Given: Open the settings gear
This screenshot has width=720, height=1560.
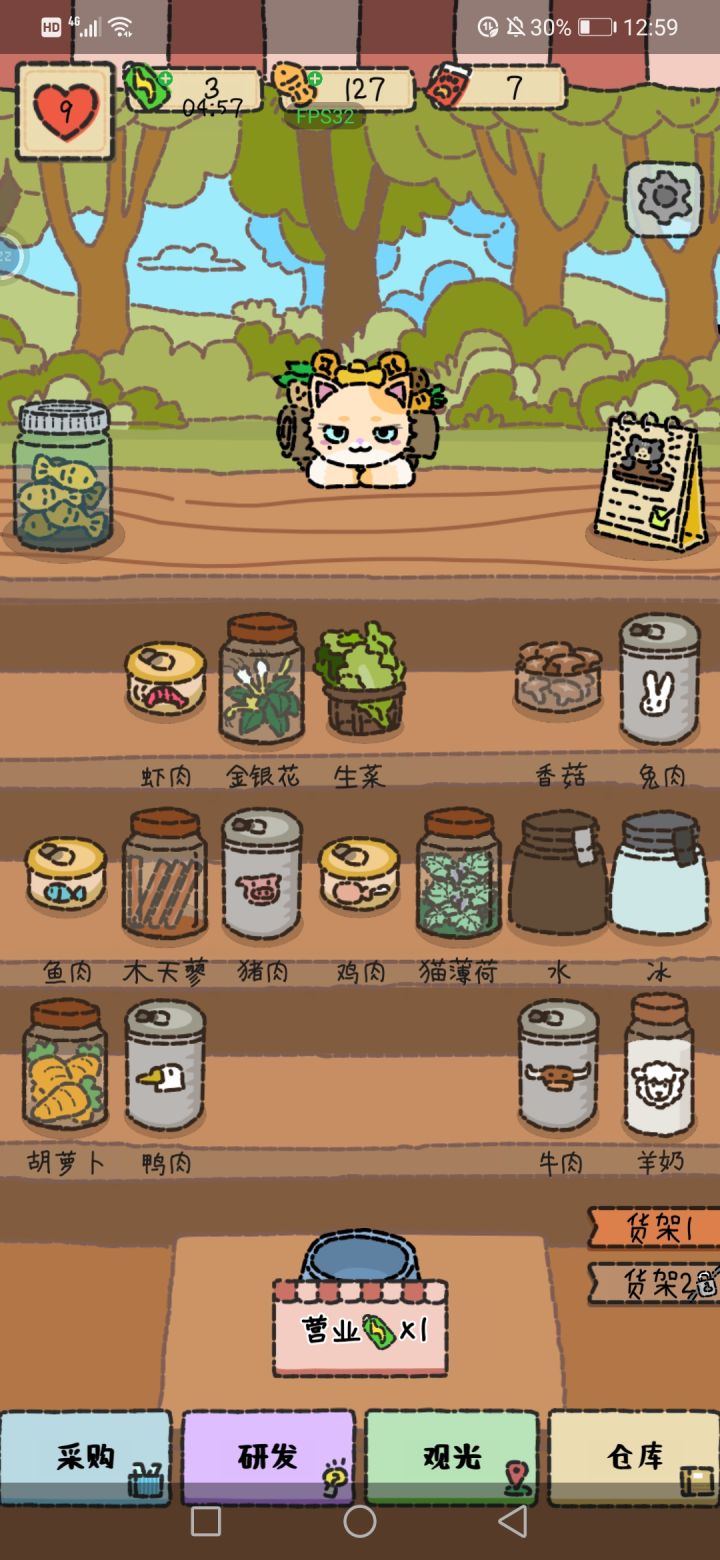Looking at the screenshot, I should click(663, 198).
